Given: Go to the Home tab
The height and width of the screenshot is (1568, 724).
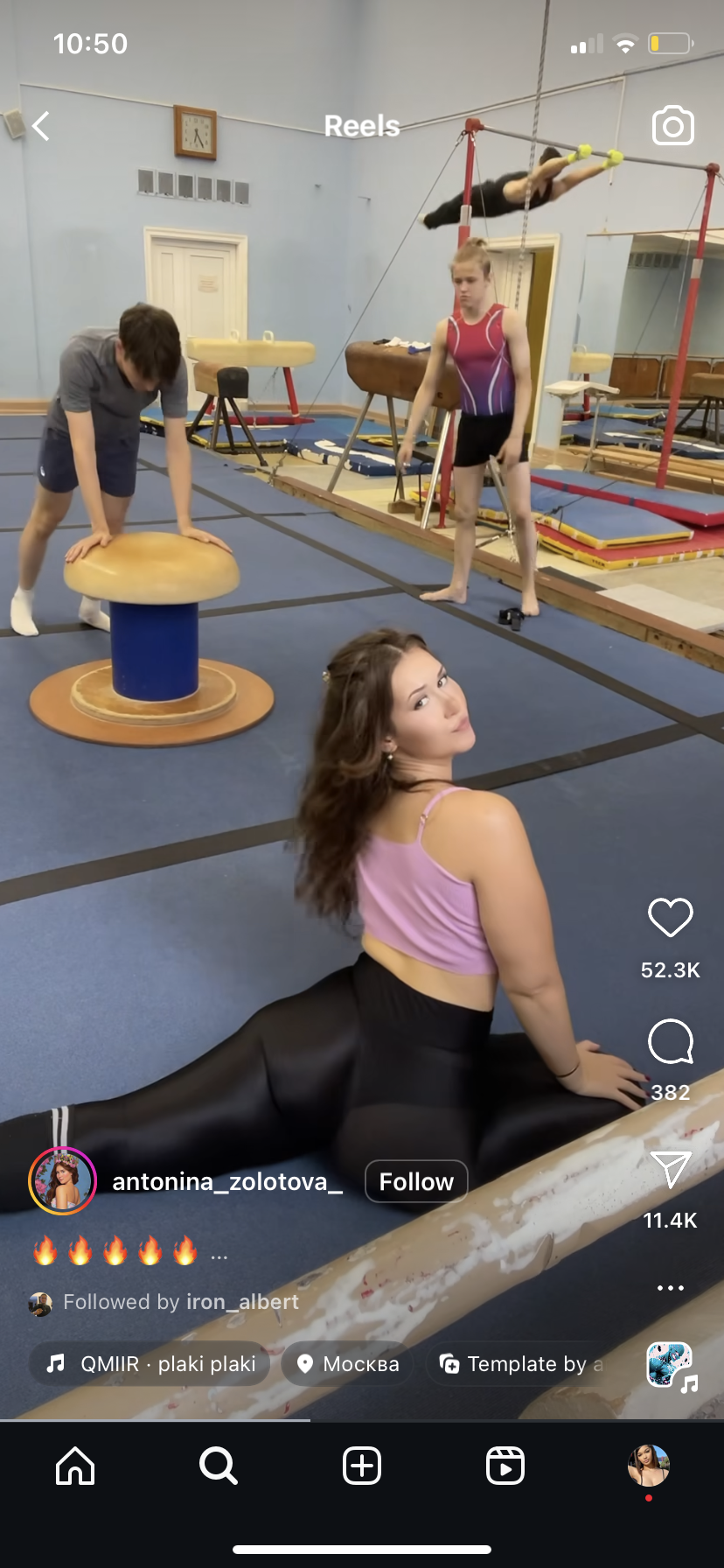Looking at the screenshot, I should point(75,1466).
